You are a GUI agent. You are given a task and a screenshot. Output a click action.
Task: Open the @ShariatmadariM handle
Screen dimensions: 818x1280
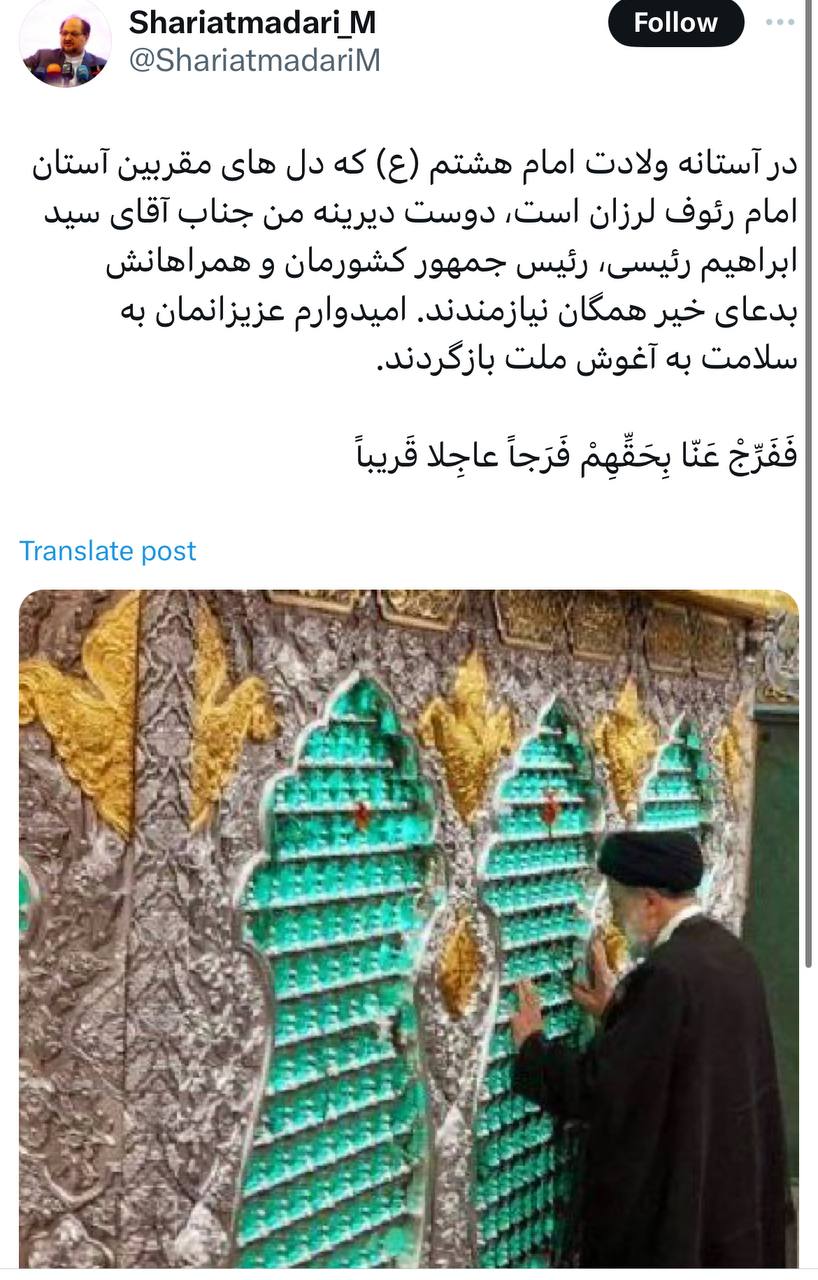(255, 60)
